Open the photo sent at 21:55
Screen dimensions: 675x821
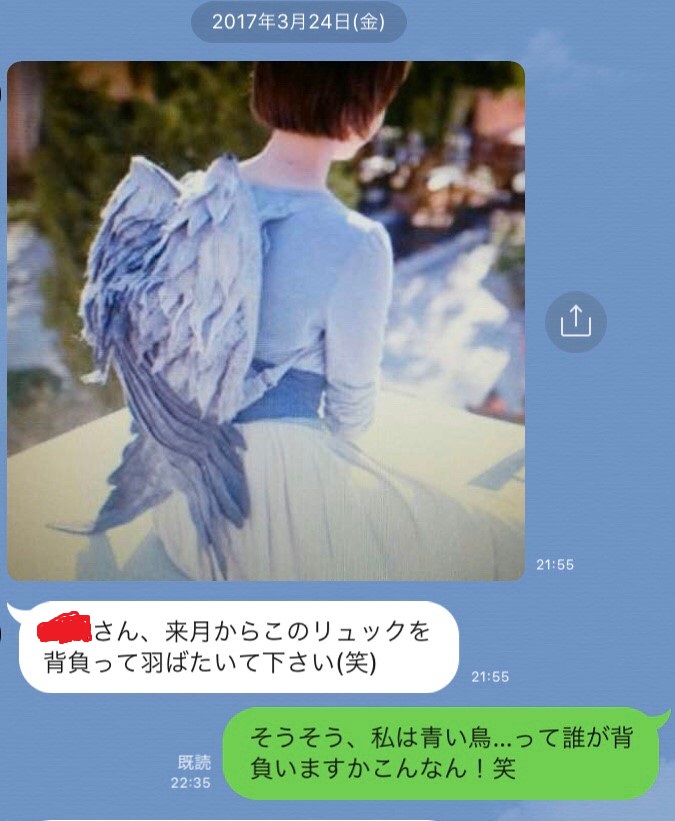pos(266,321)
